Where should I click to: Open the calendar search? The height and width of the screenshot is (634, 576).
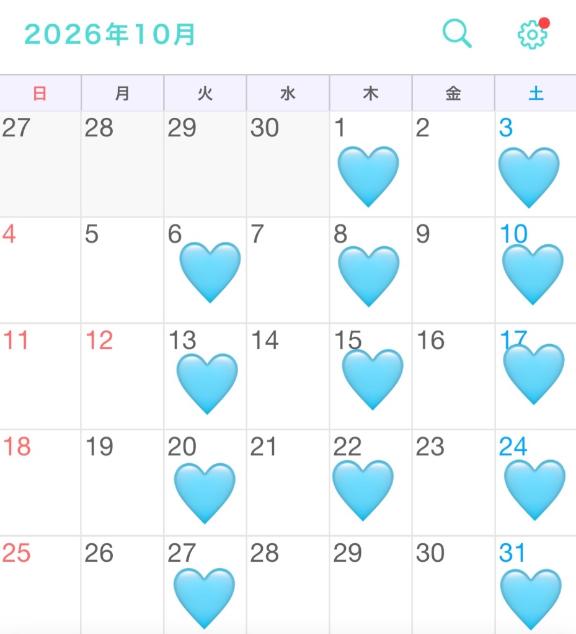[457, 34]
